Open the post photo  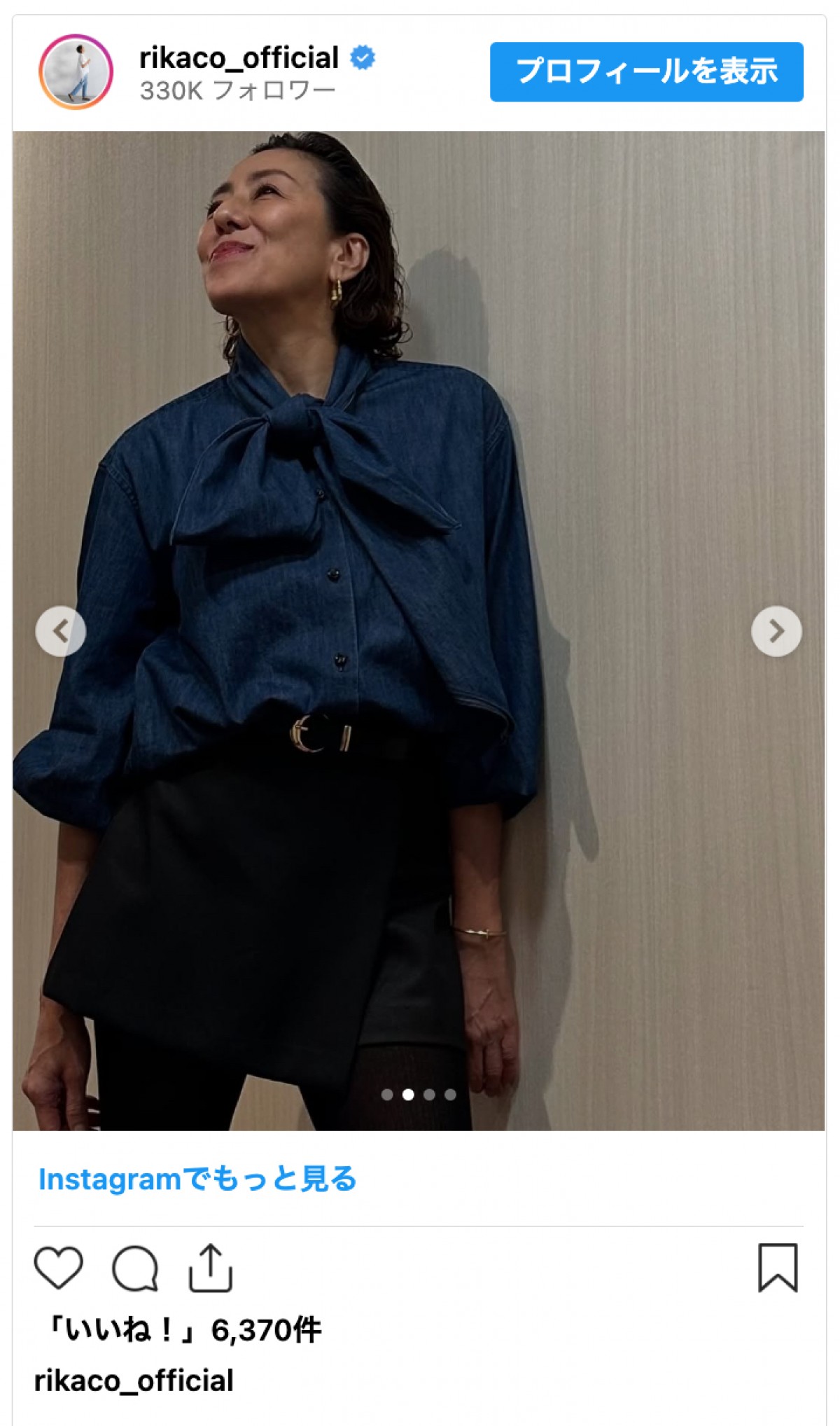[x=419, y=490]
